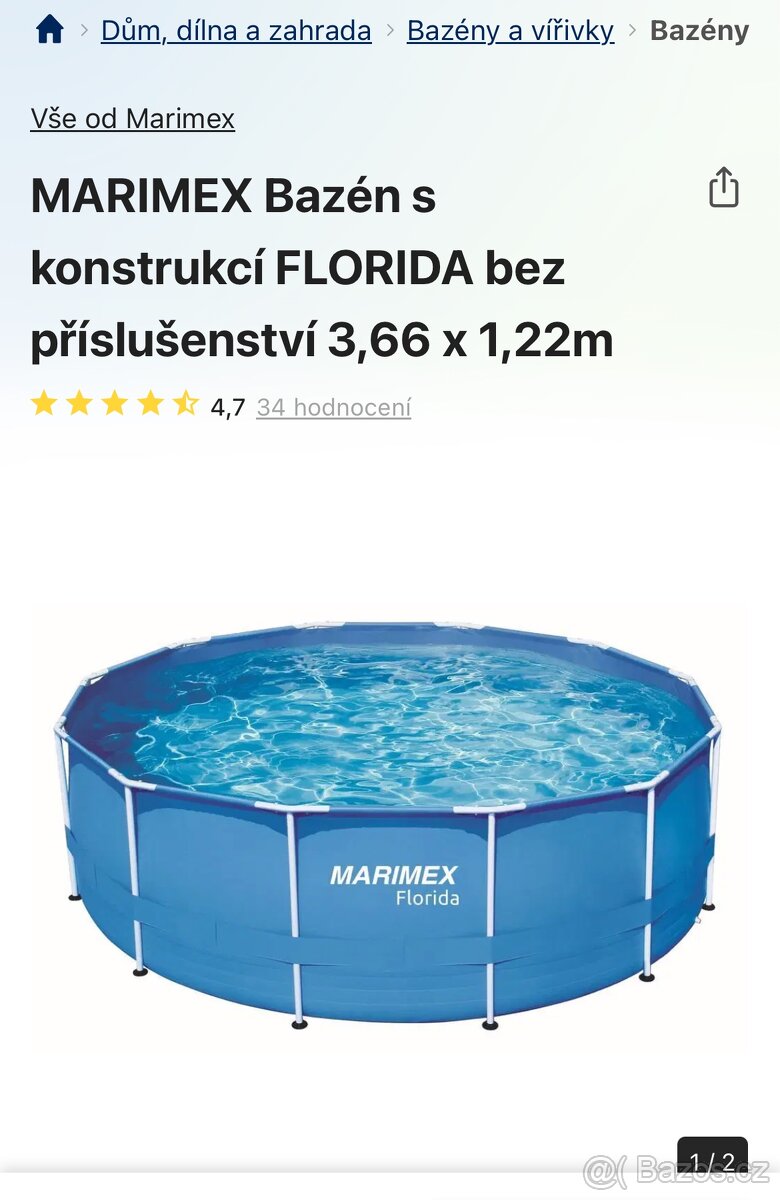Open Dům, dílna a zahrada breadcrumb
This screenshot has width=780, height=1200.
click(x=236, y=31)
